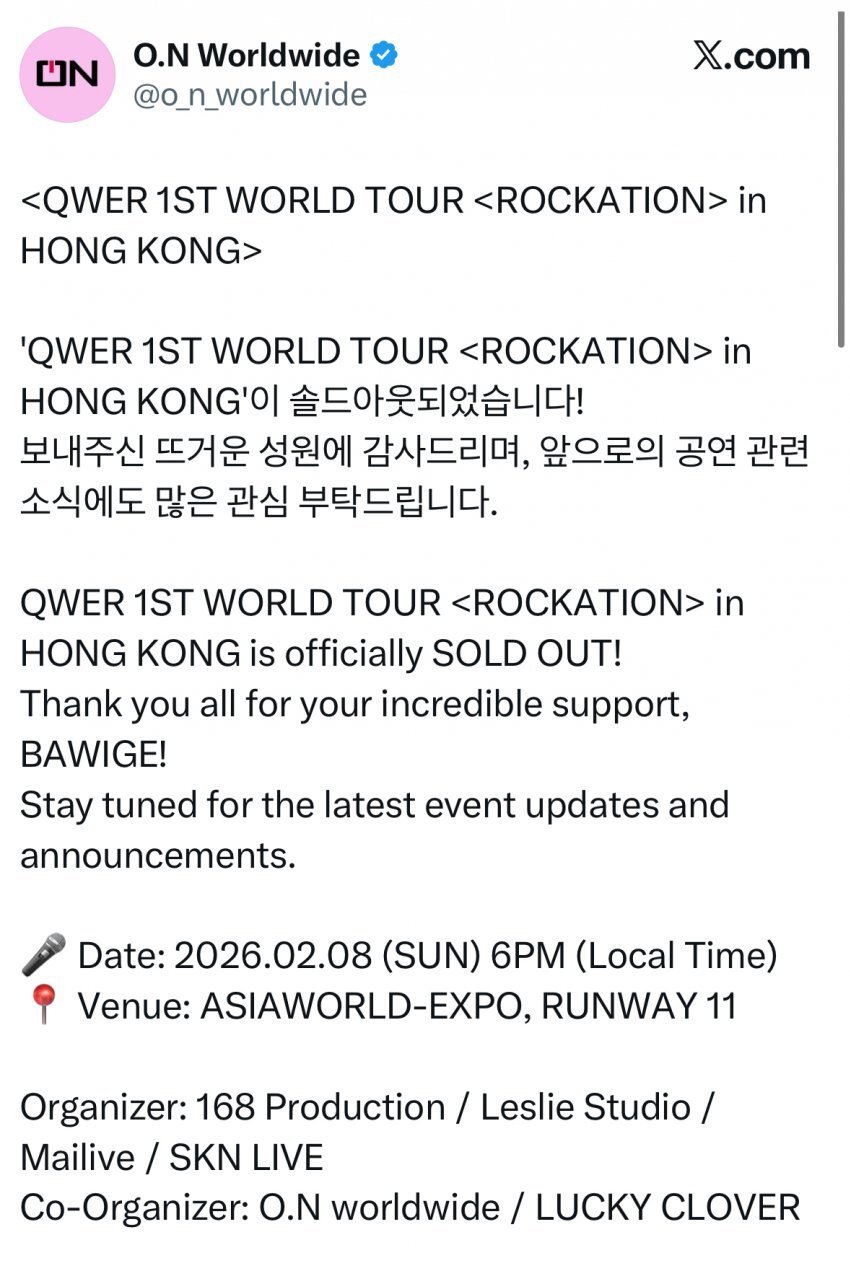Tap the O.N Worldwide account name
850x1284 pixels.
pyautogui.click(x=246, y=55)
